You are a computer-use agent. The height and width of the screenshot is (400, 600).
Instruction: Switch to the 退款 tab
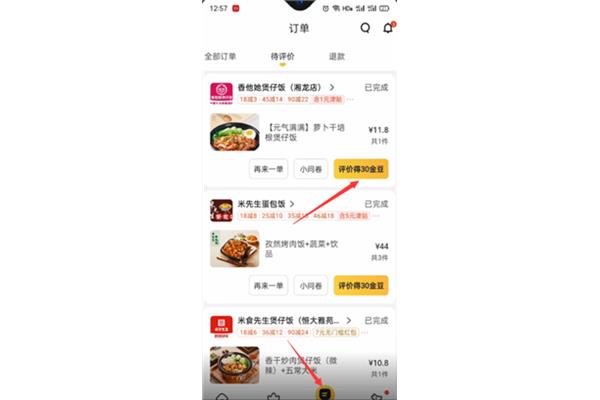pyautogui.click(x=338, y=56)
